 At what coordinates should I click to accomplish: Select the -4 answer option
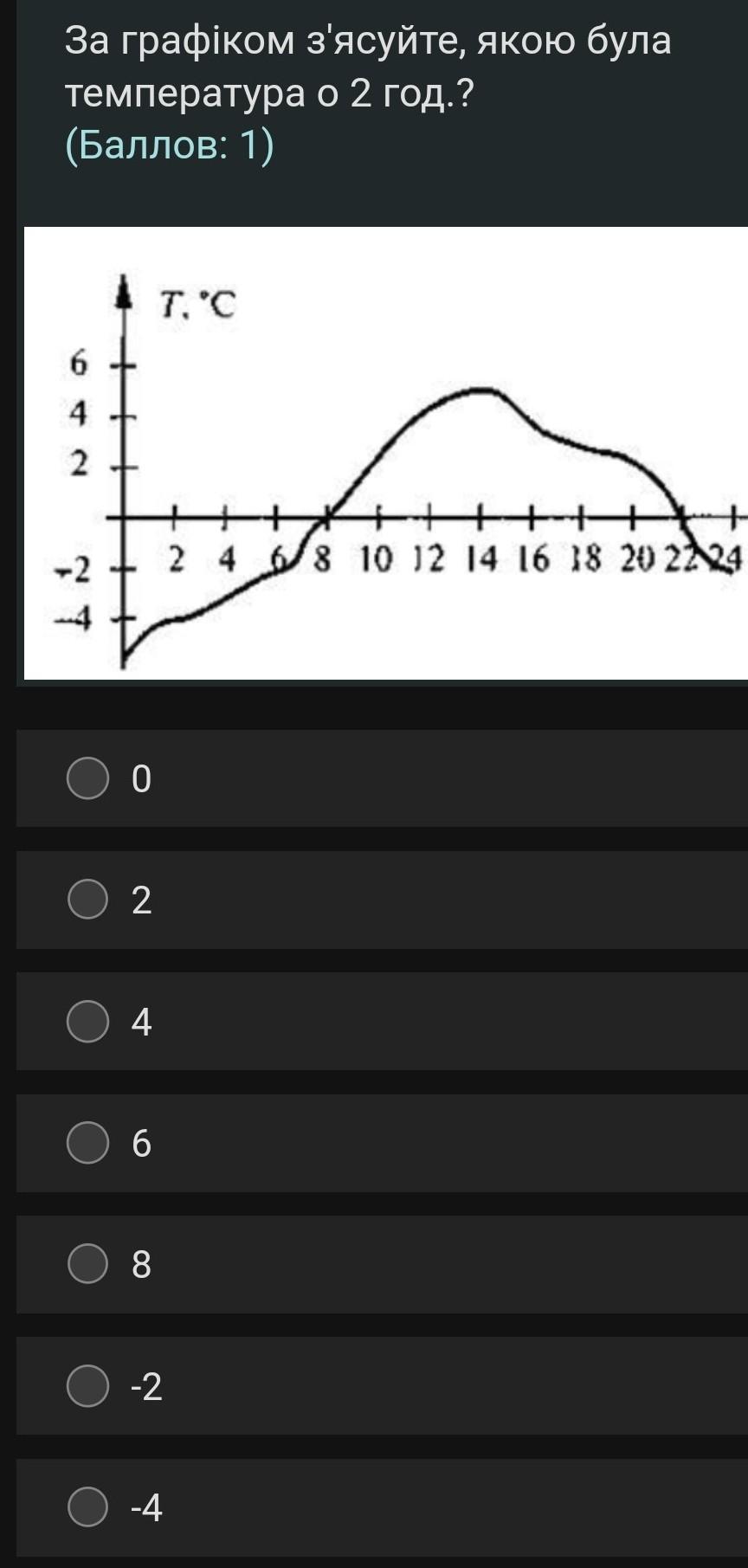88,1507
